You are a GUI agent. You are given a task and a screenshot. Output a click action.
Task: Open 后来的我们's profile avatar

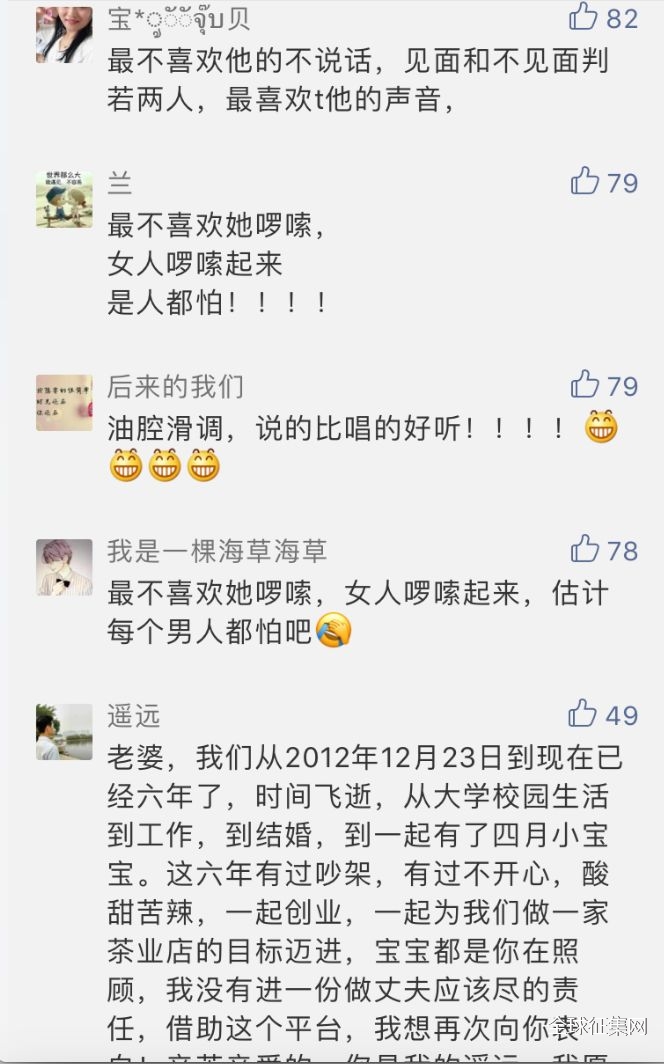coord(64,402)
